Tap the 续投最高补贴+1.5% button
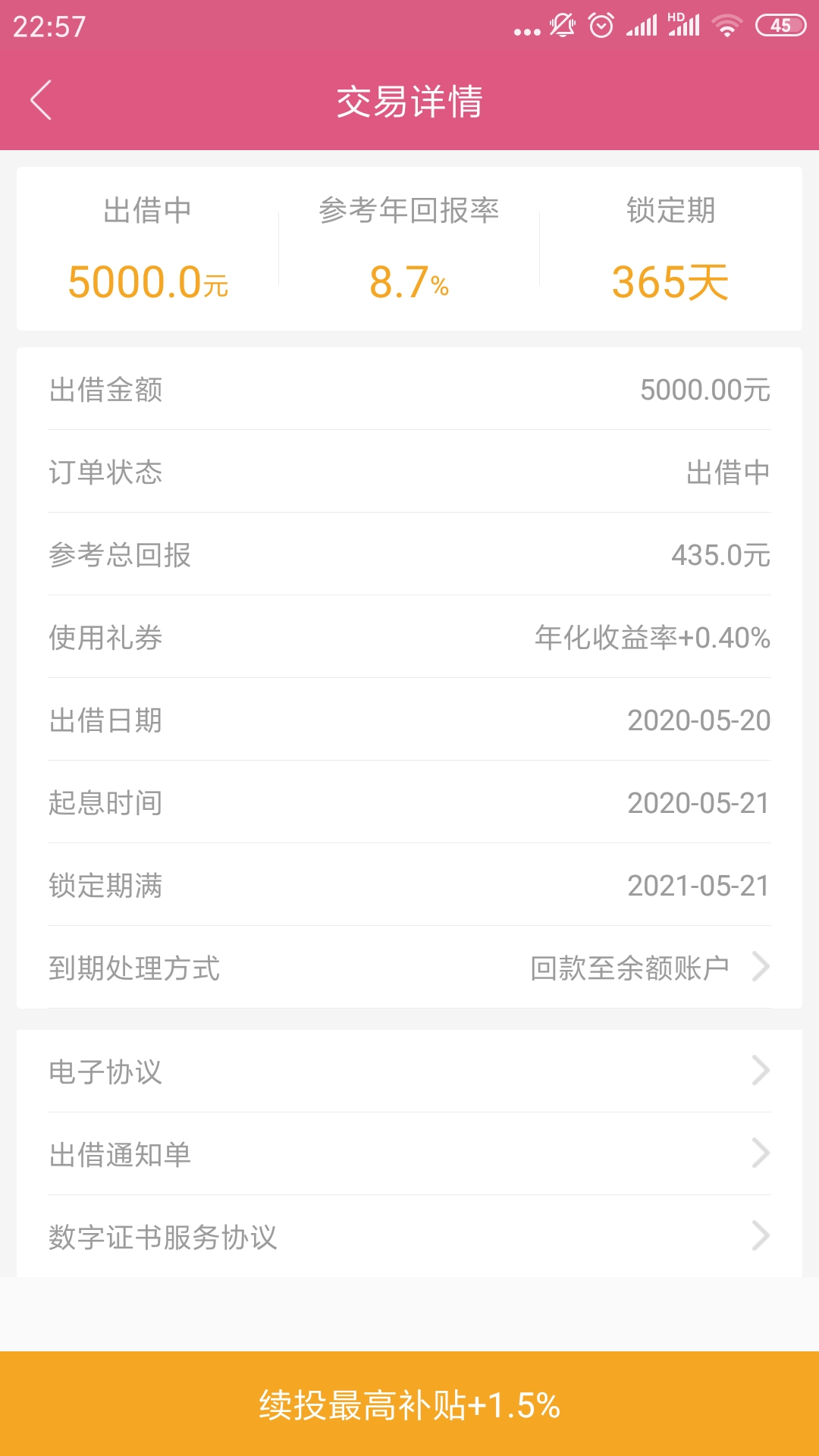The image size is (819, 1456). click(409, 1404)
